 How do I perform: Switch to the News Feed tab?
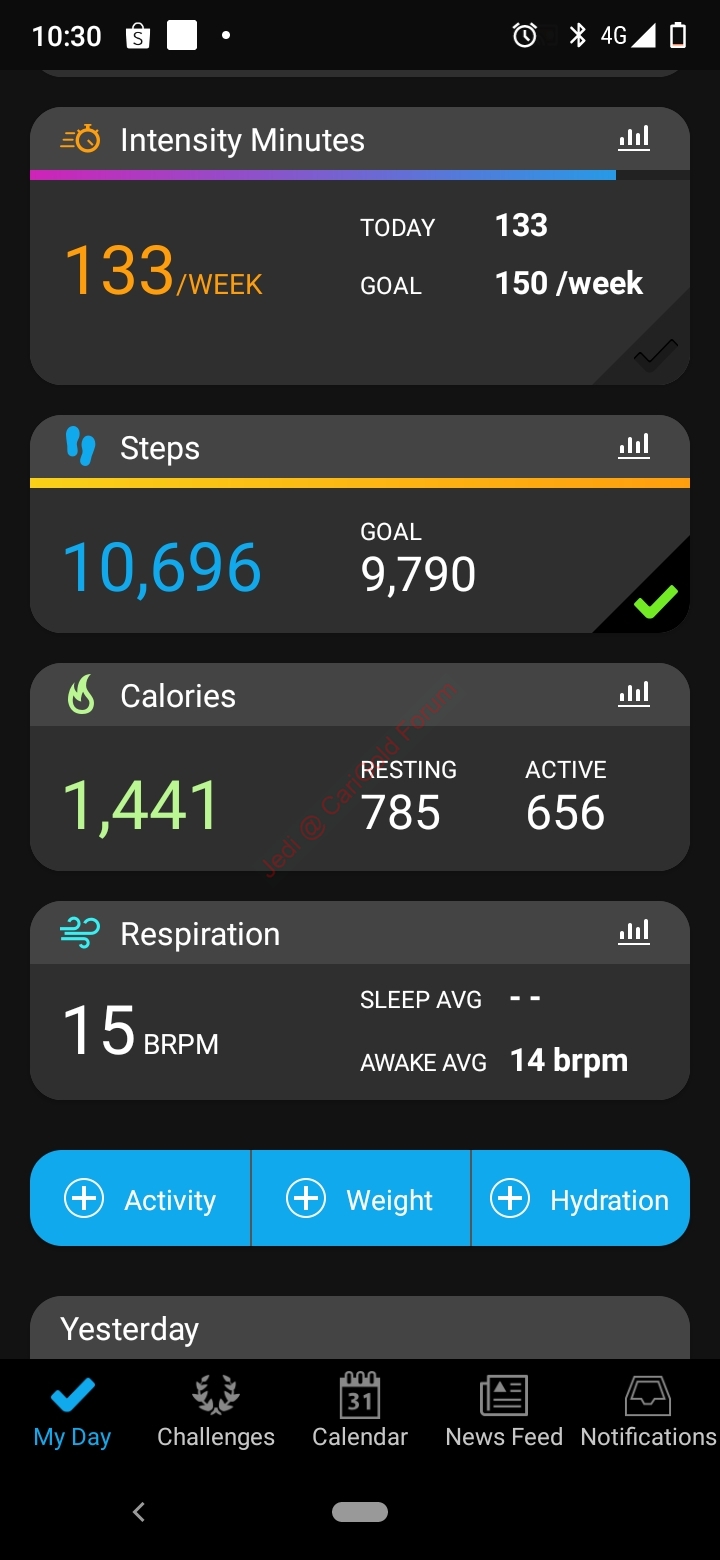pos(504,1411)
